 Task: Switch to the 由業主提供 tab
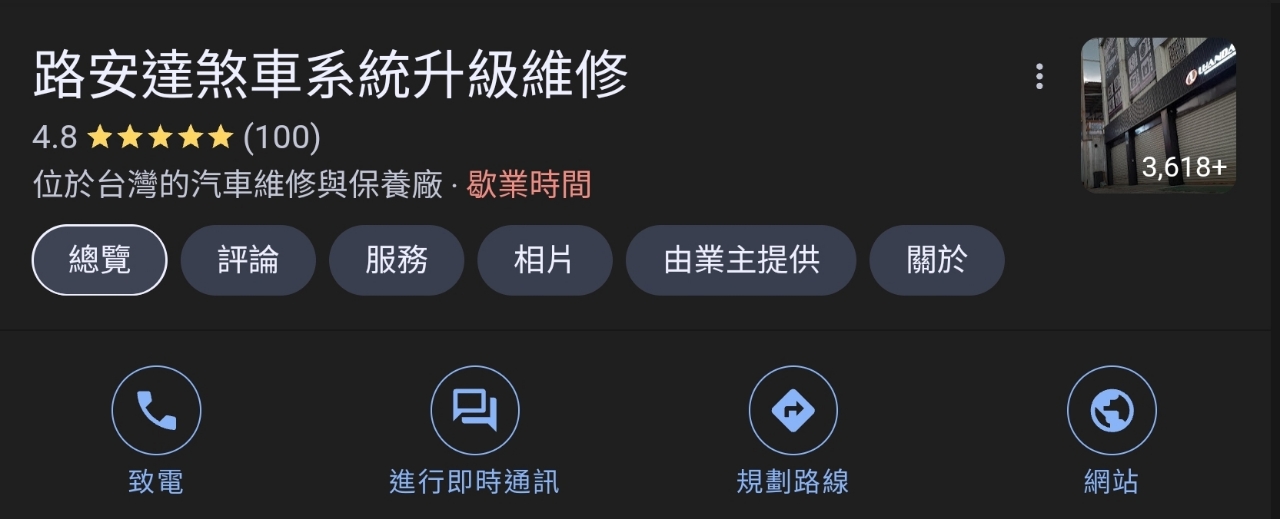(741, 260)
